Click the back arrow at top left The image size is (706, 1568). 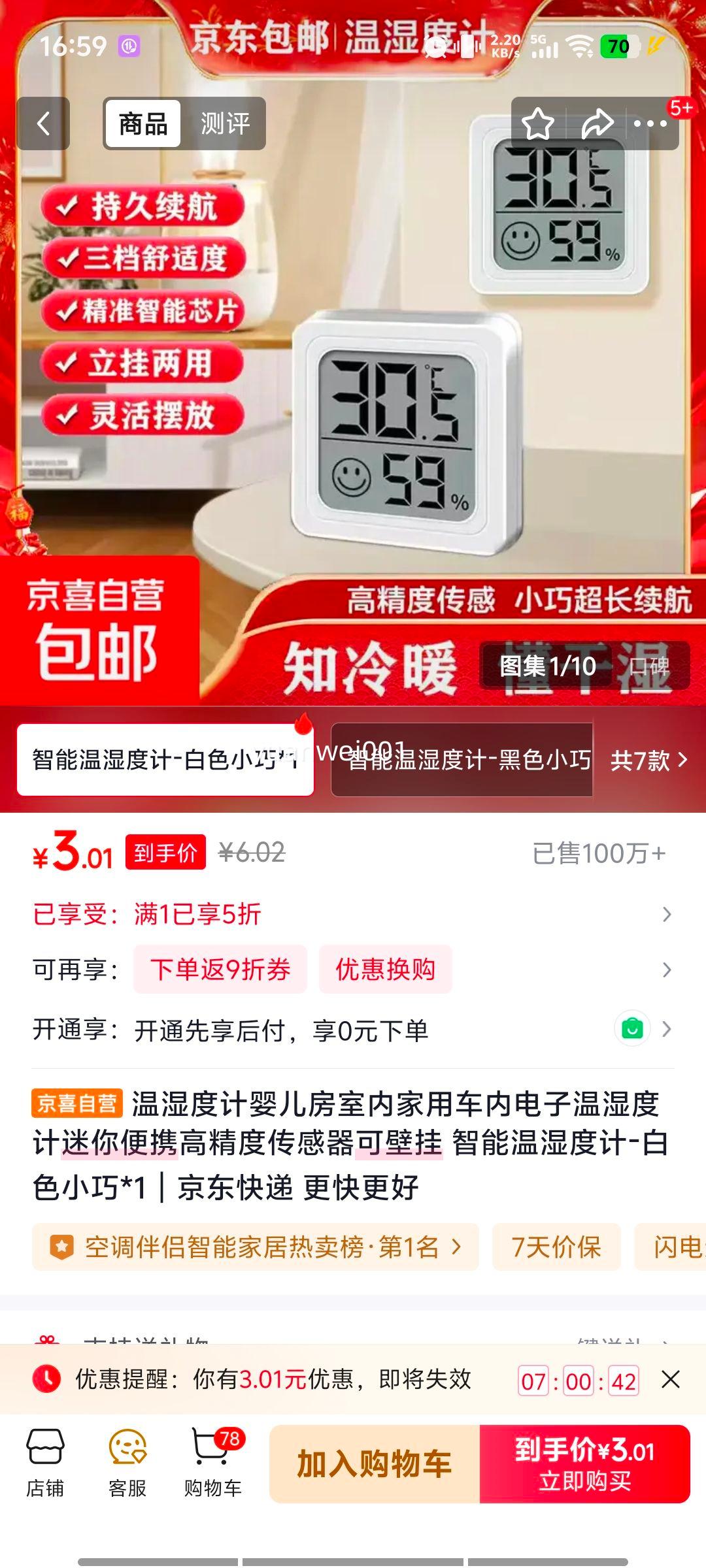[x=43, y=124]
